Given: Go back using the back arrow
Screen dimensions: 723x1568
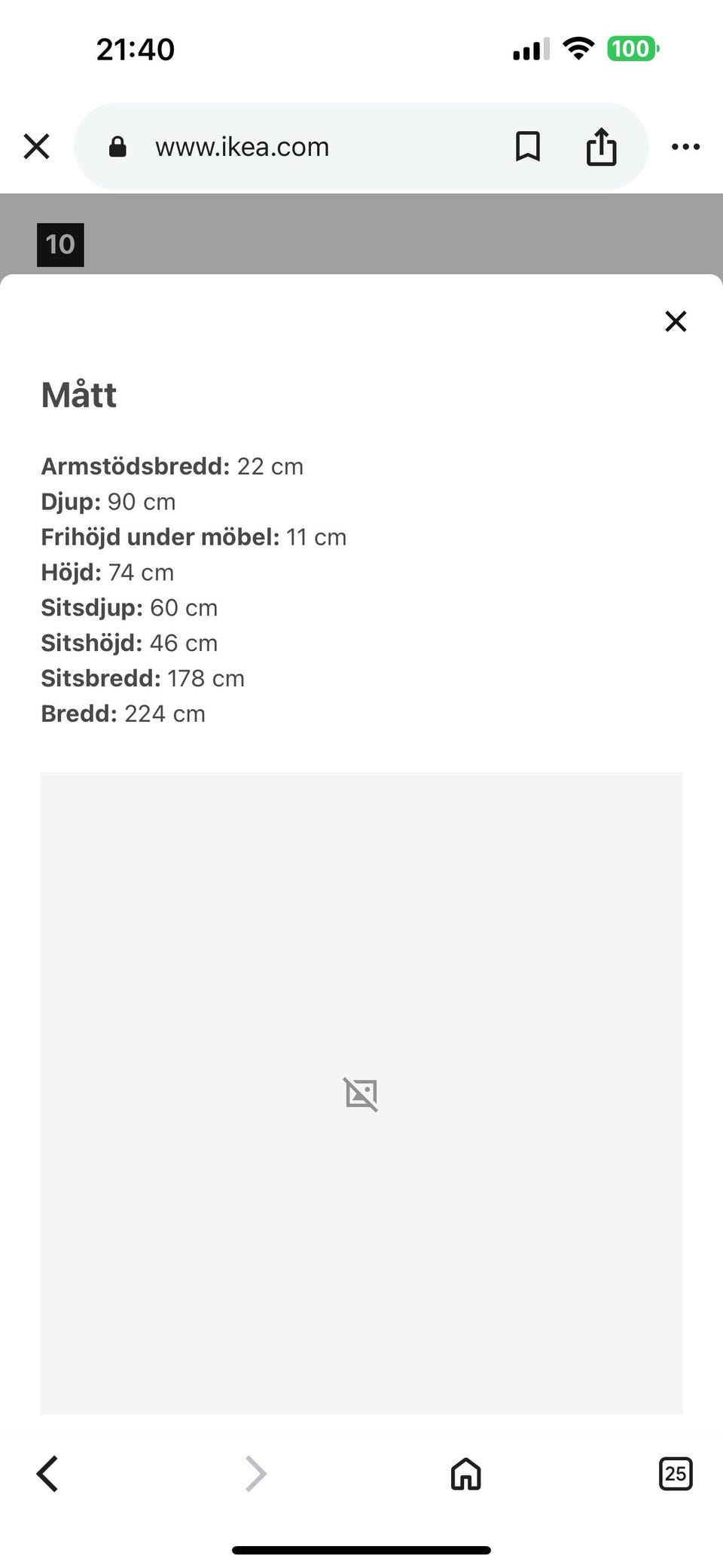Looking at the screenshot, I should [47, 1475].
